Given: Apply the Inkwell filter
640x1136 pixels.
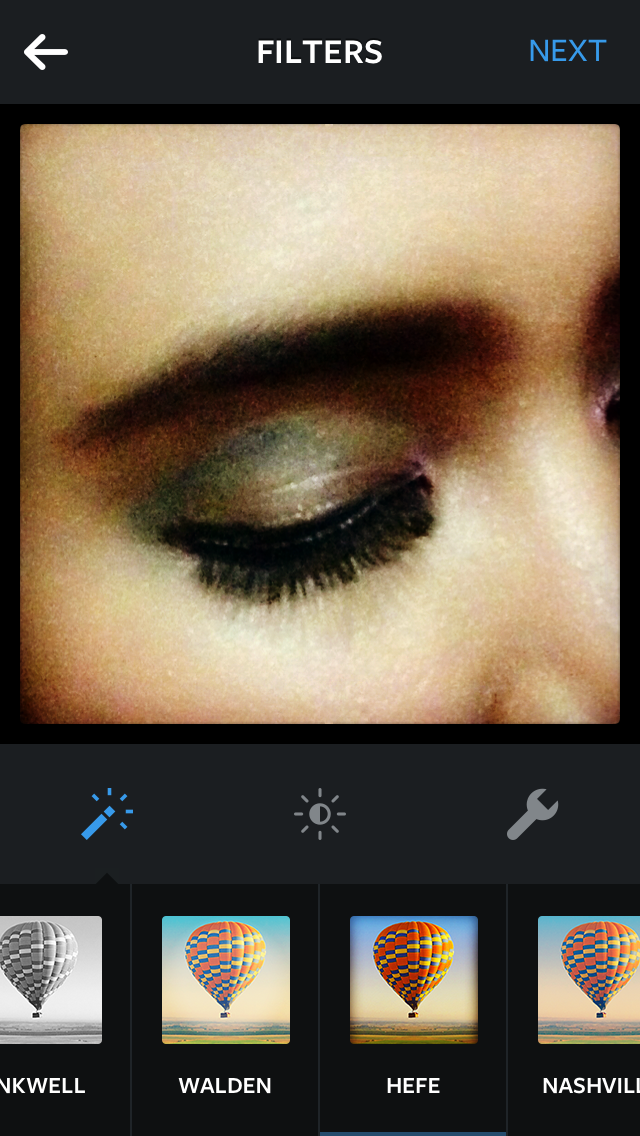Looking at the screenshot, I should (52, 980).
